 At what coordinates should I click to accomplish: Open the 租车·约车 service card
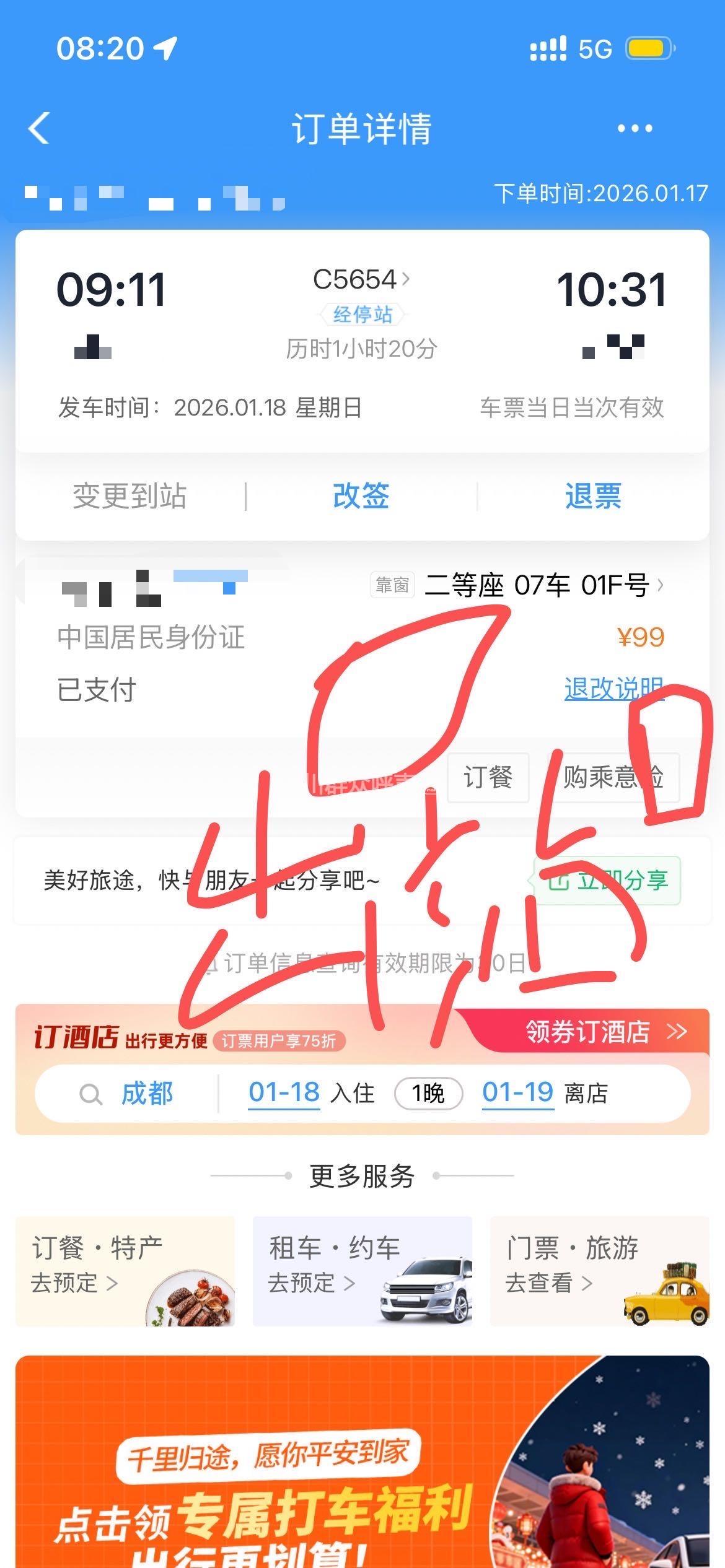pos(362,1271)
